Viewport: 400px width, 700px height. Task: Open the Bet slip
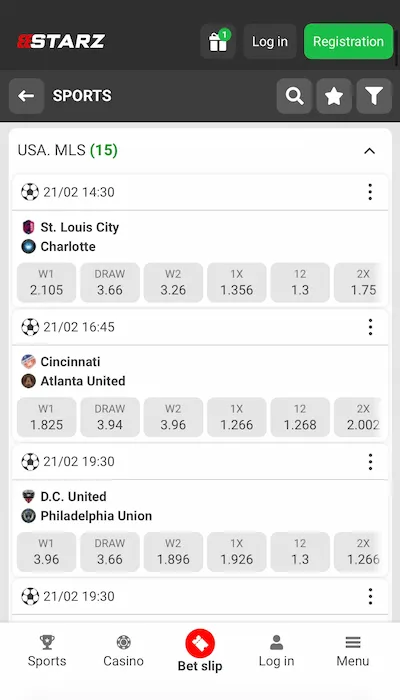tap(200, 650)
